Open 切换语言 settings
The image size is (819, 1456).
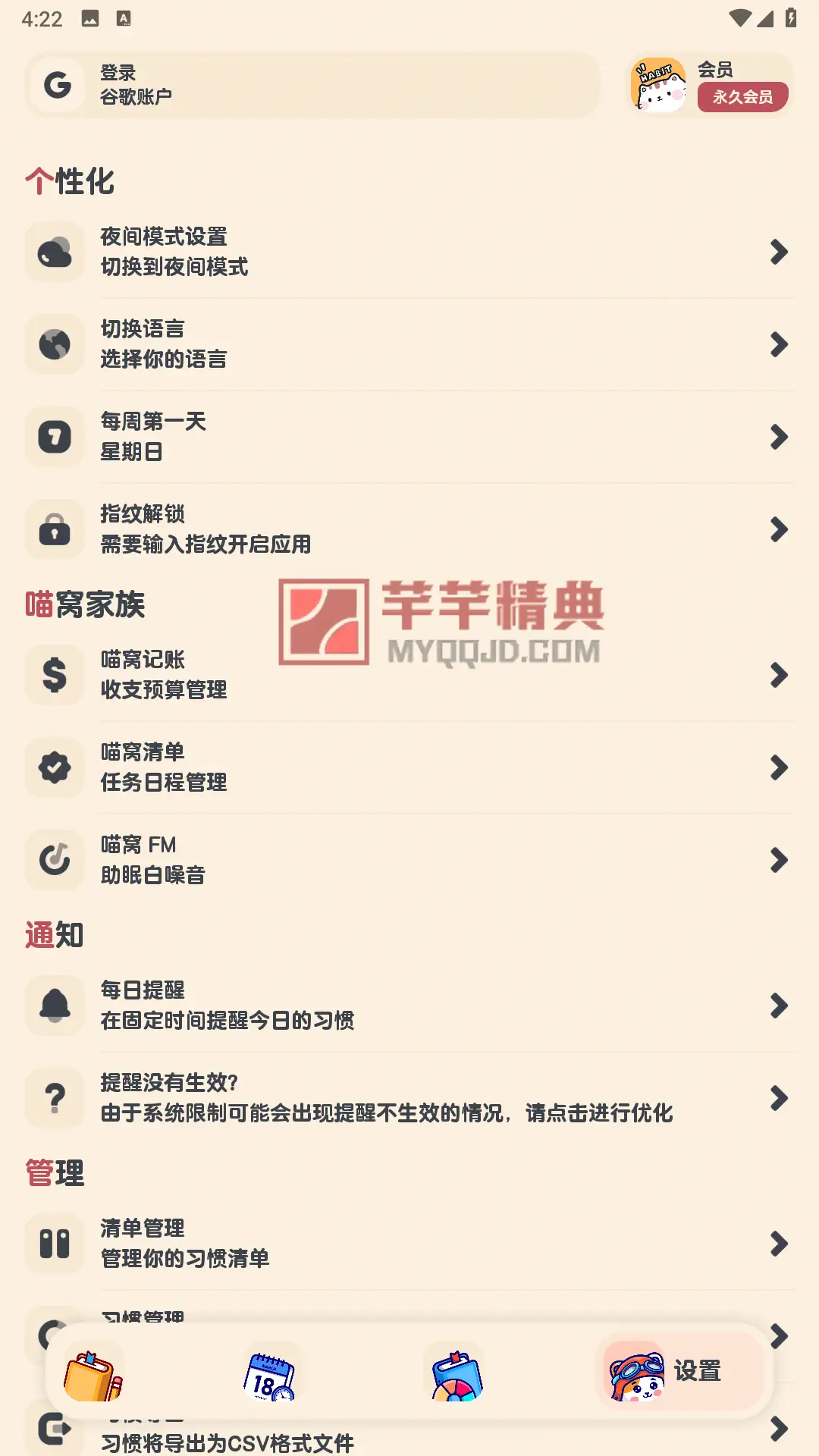point(409,344)
